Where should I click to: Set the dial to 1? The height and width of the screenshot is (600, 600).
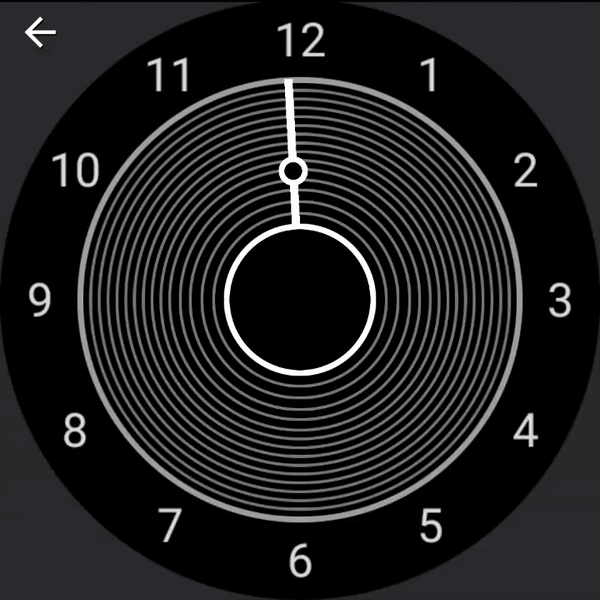coord(430,75)
